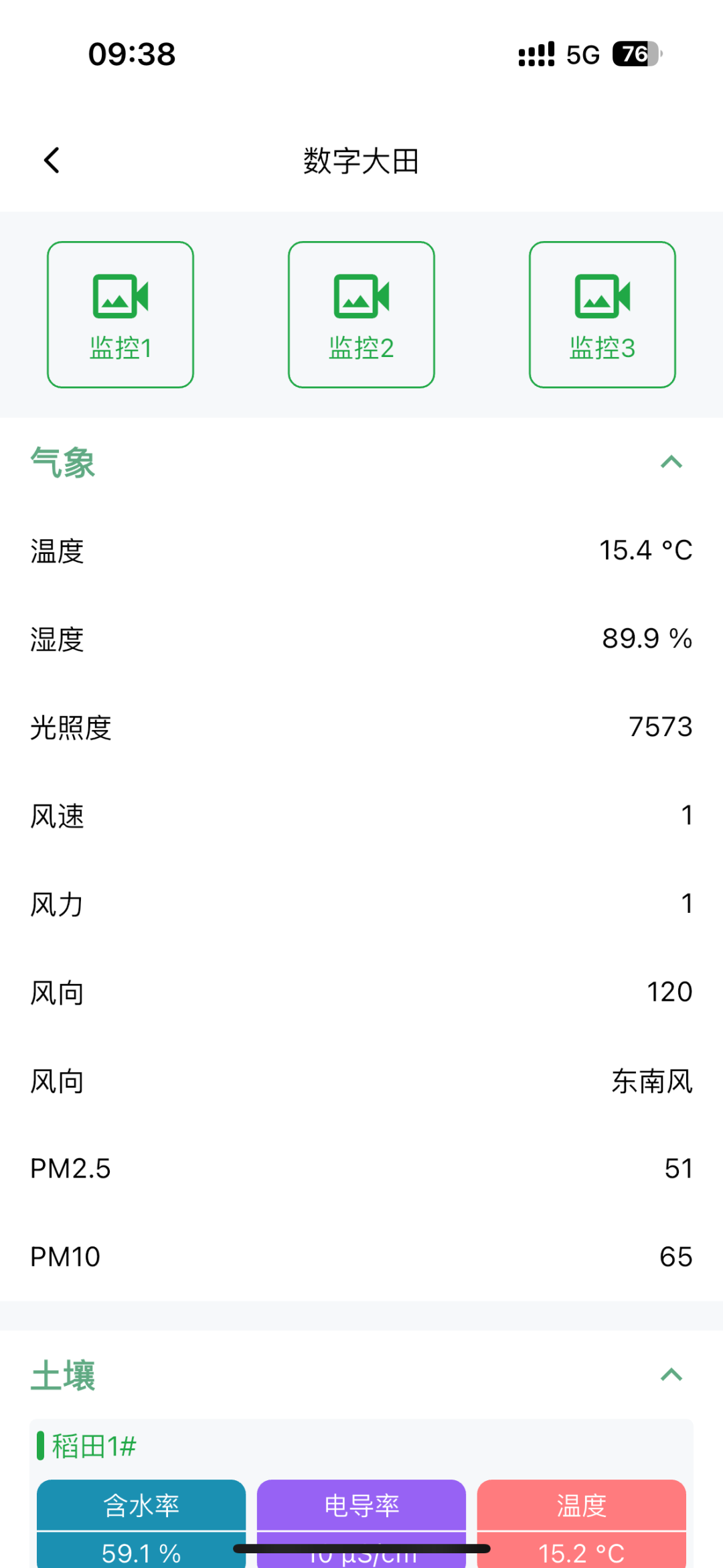Open the 监控2 camera feed
This screenshot has width=723, height=1568.
tap(361, 315)
